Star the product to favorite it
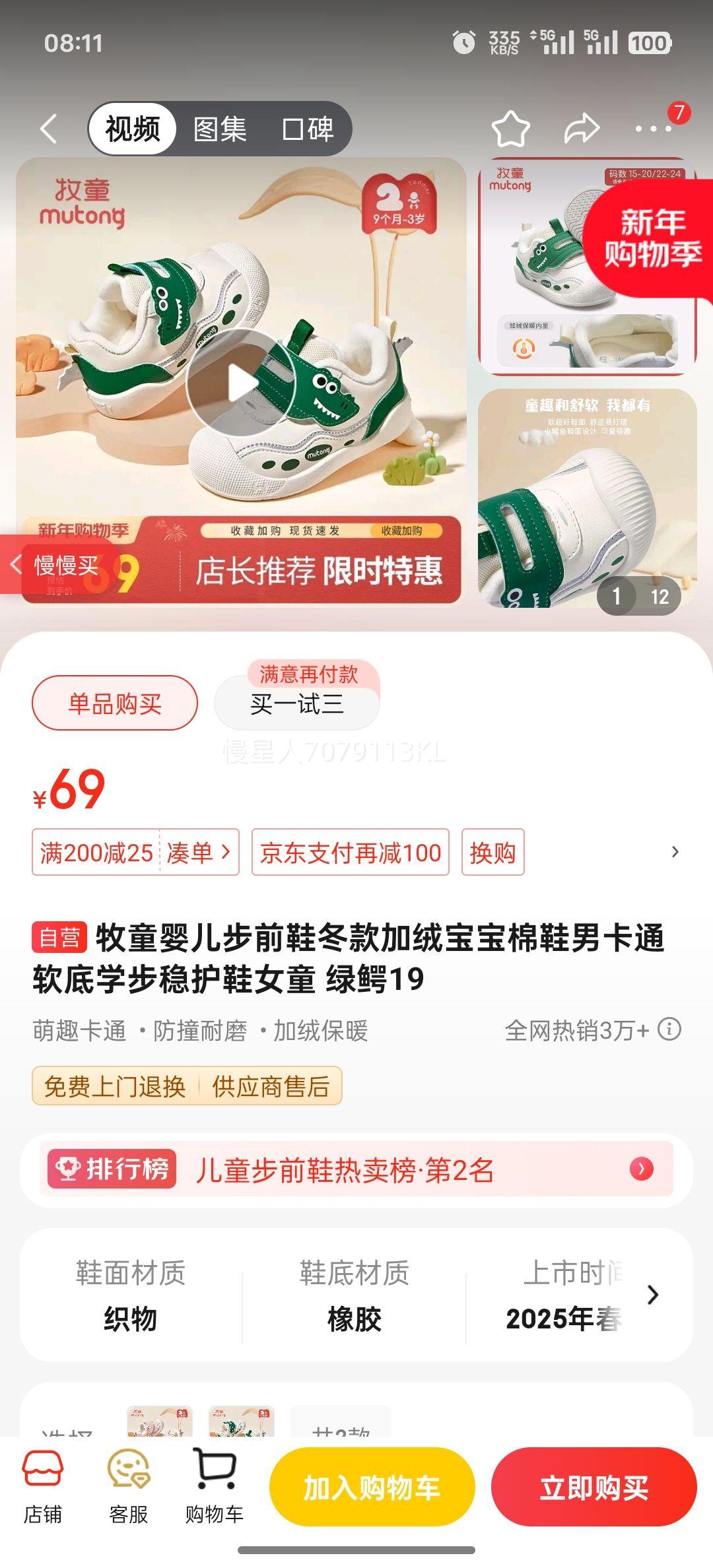This screenshot has height=1568, width=713. tap(512, 129)
